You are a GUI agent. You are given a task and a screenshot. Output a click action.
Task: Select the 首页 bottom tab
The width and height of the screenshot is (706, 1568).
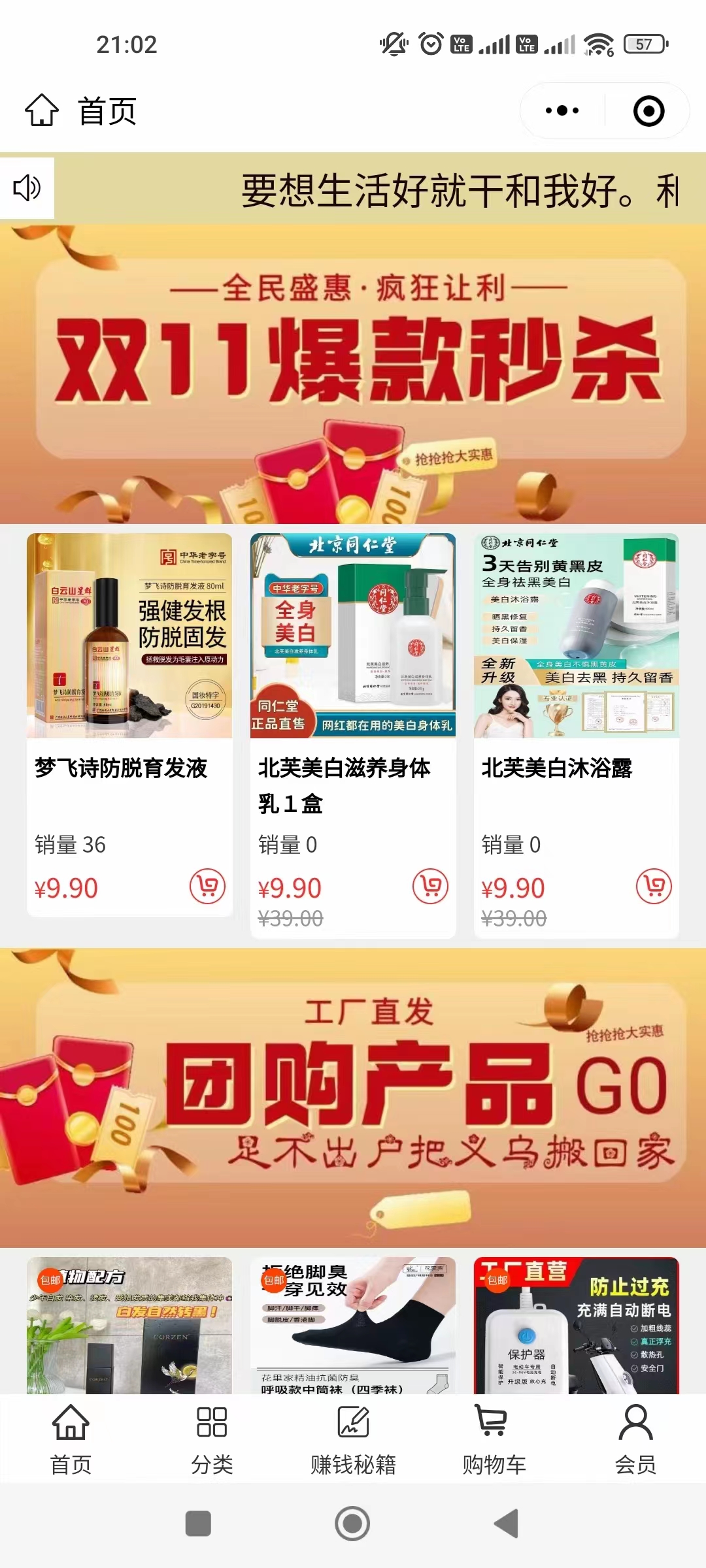[x=71, y=1439]
